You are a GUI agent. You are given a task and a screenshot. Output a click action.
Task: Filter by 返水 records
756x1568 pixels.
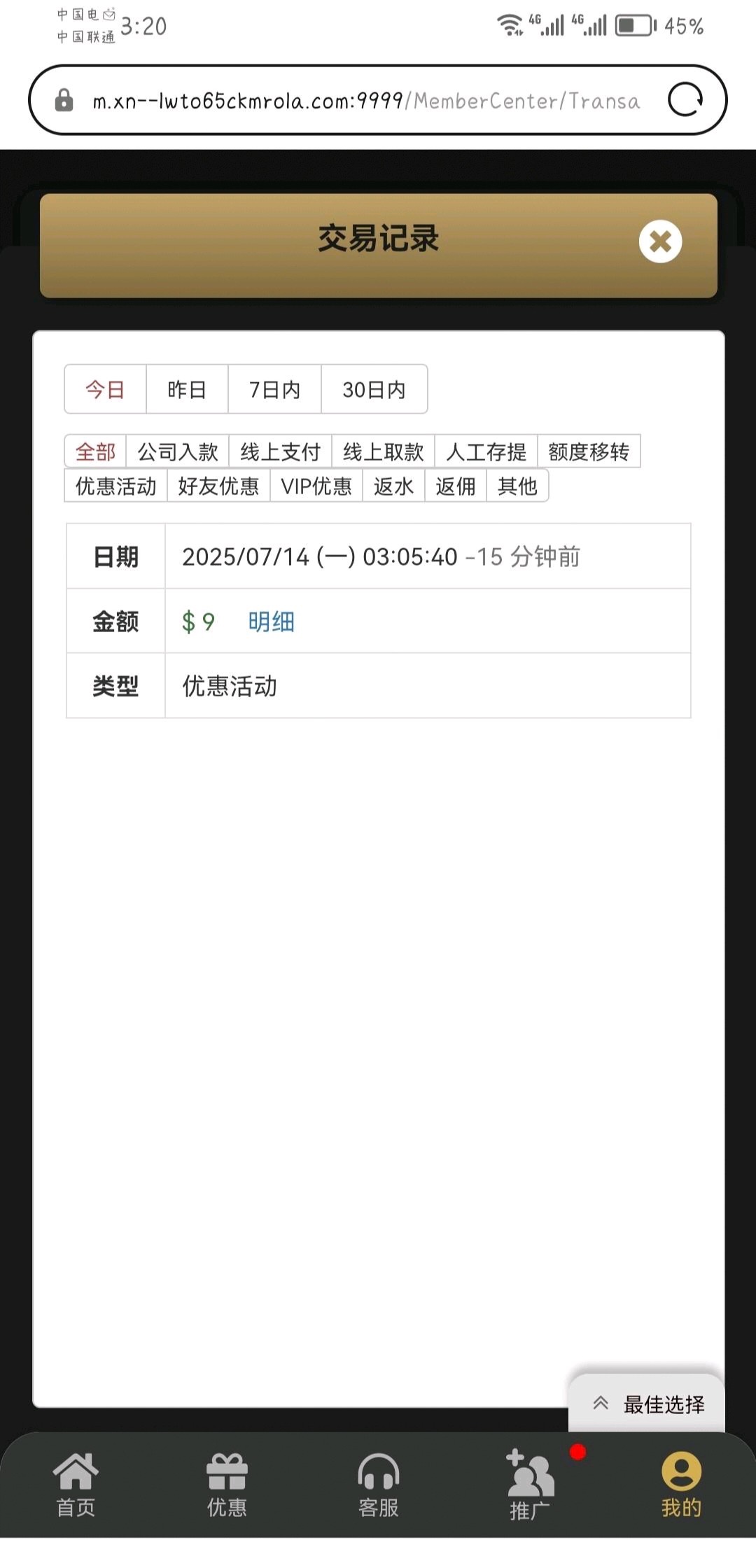click(393, 486)
